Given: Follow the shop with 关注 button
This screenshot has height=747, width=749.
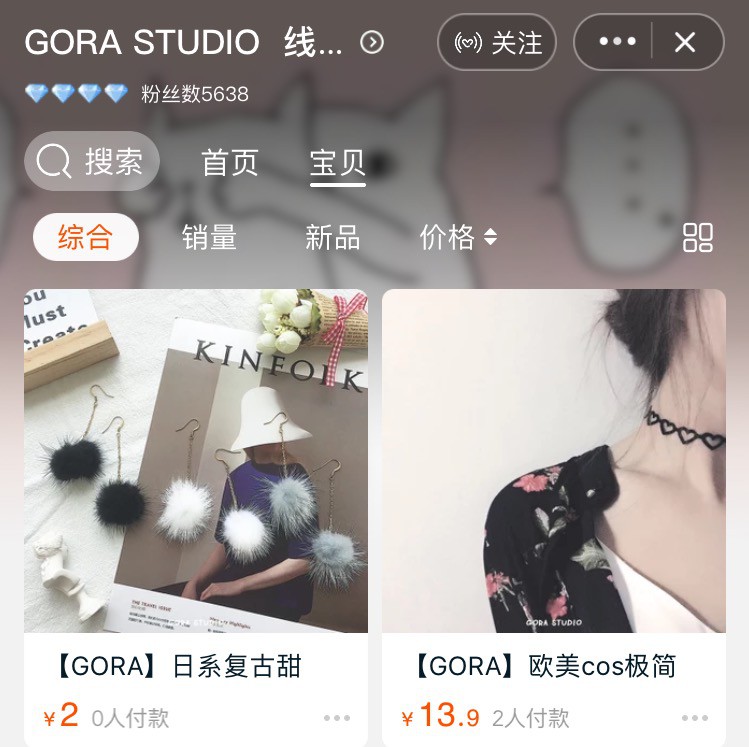Looking at the screenshot, I should (x=497, y=42).
